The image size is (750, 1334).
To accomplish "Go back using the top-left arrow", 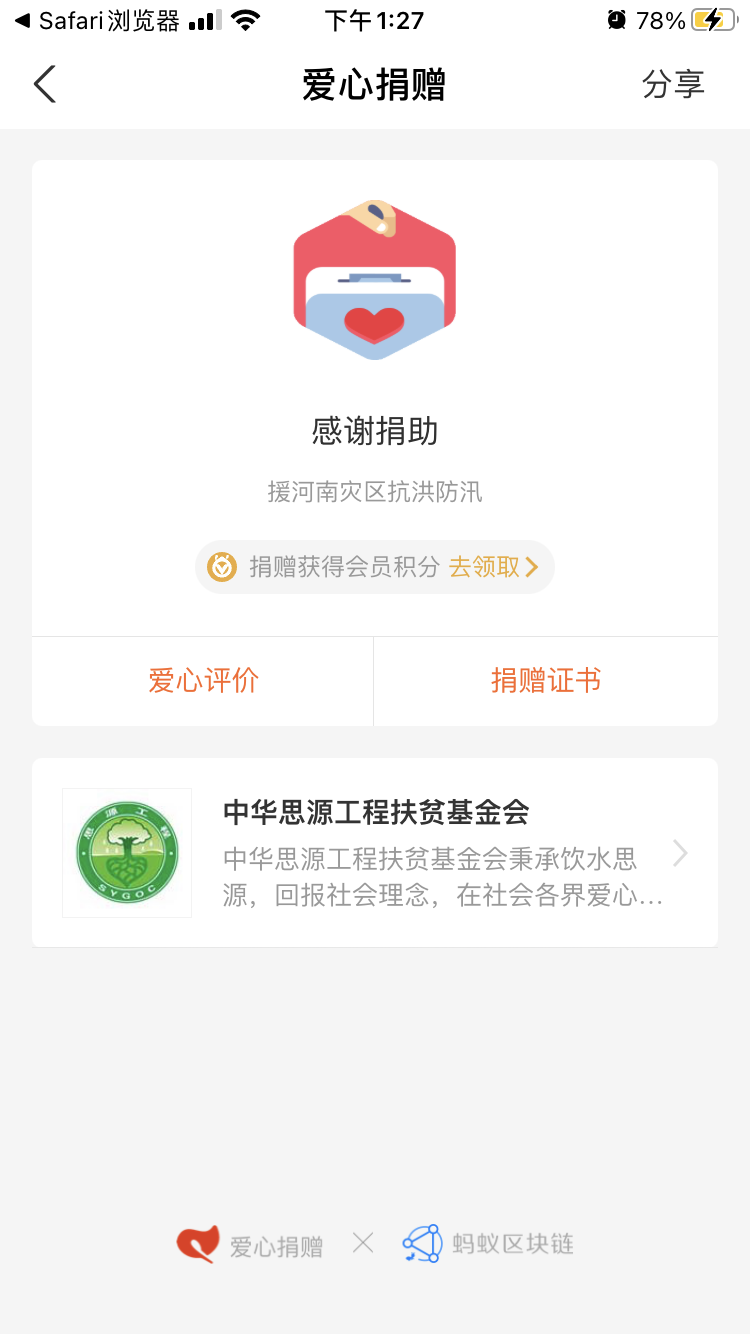I will tap(45, 84).
